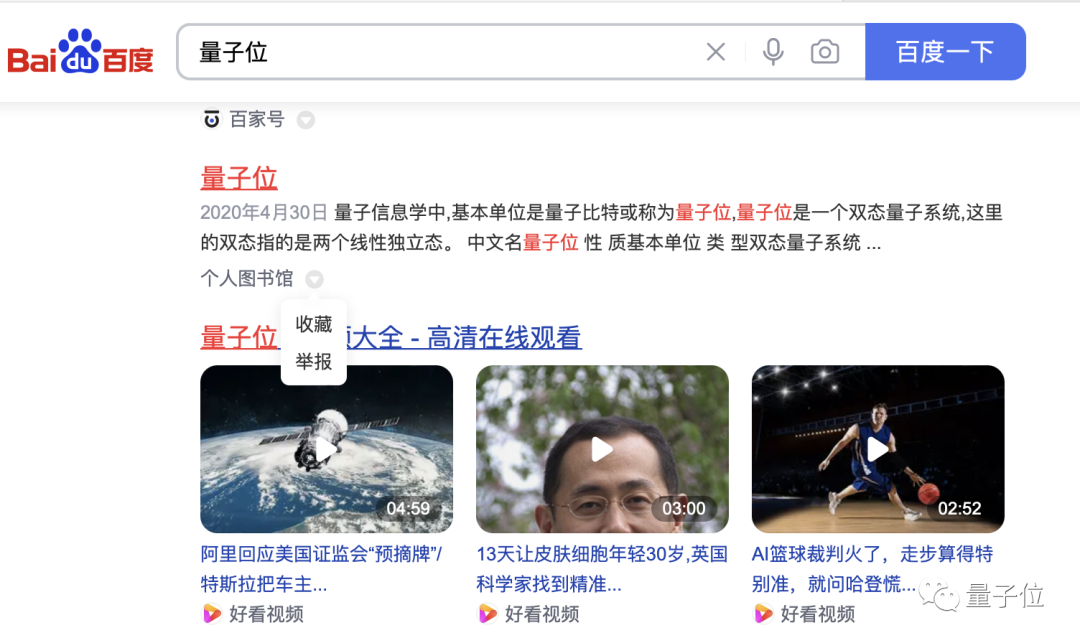Image resolution: width=1080 pixels, height=643 pixels.
Task: Expand the dropdown arrow next to 百家号
Action: 306,120
